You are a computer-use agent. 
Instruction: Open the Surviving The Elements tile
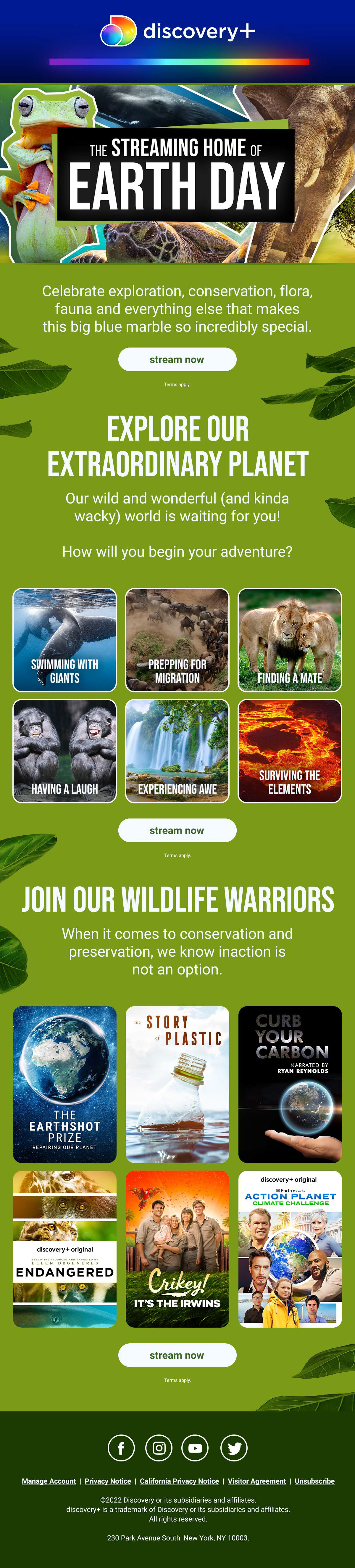(289, 750)
